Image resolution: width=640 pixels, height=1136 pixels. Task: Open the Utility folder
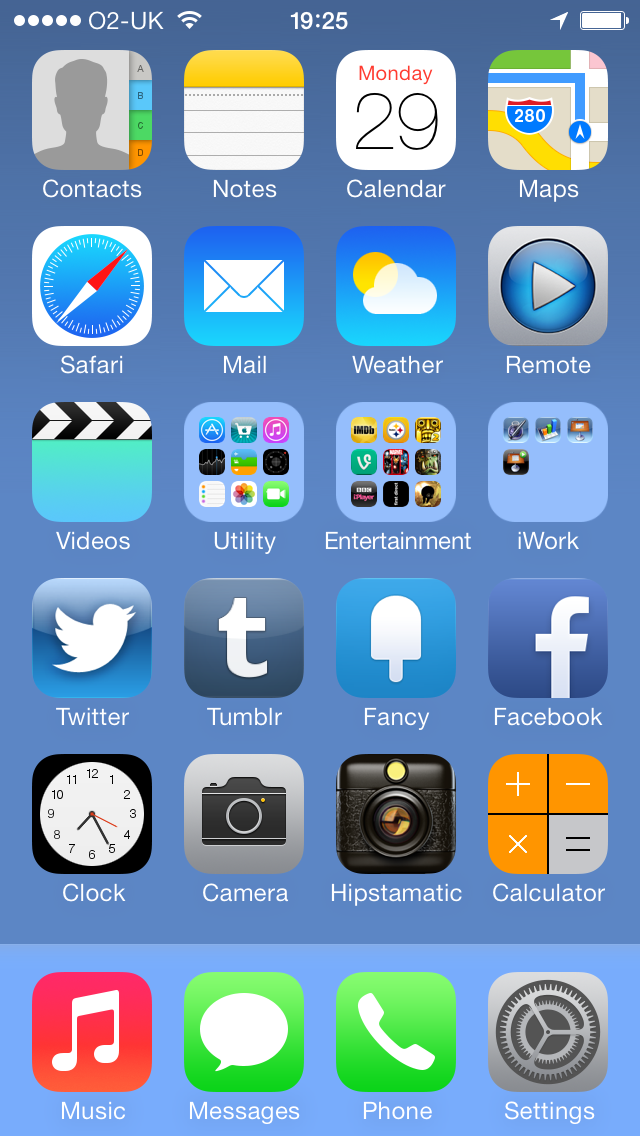click(244, 462)
